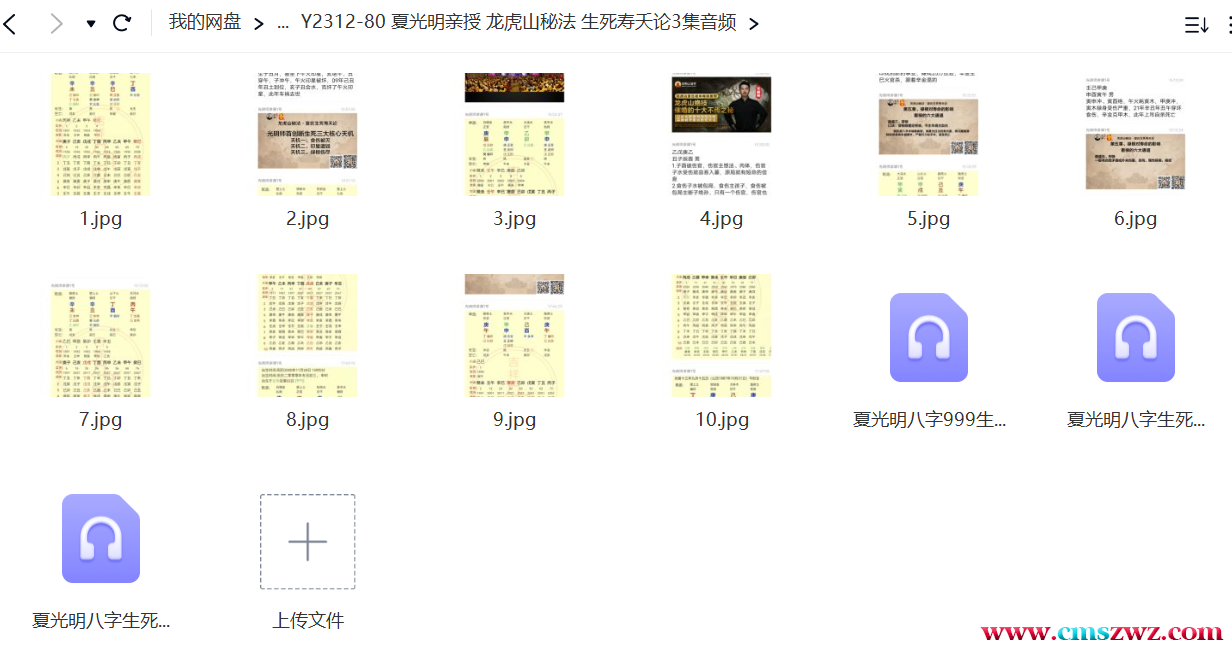
Task: Select the 5.jpg thumbnail
Action: (x=928, y=134)
